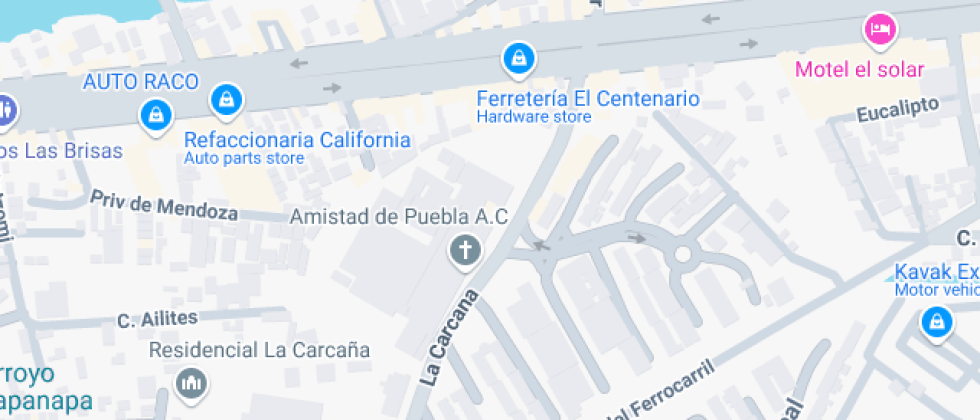Select the Kavak motor vehicle dealer pin

point(936,324)
